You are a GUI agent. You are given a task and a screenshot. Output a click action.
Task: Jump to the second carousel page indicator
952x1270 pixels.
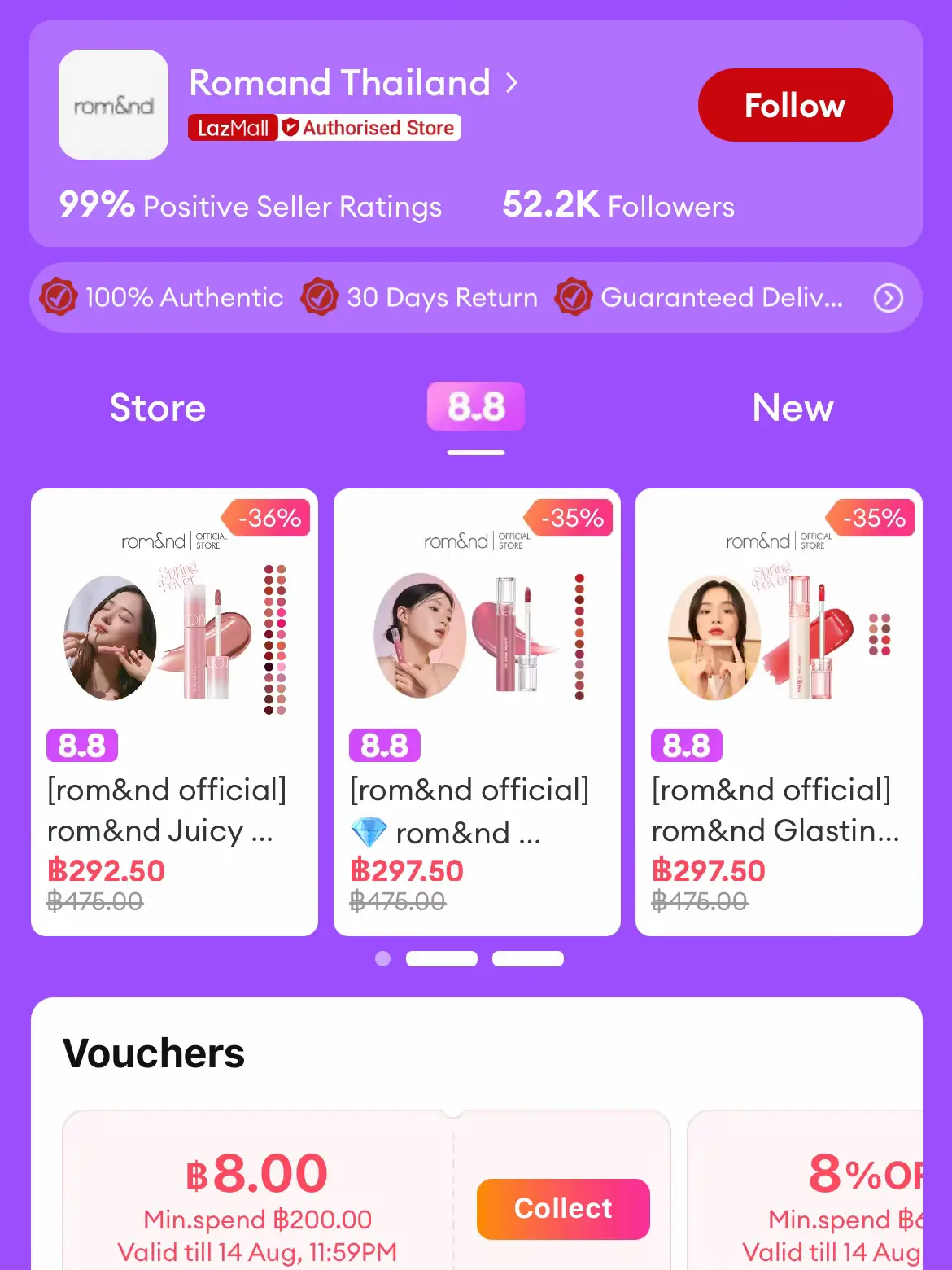[x=442, y=958]
